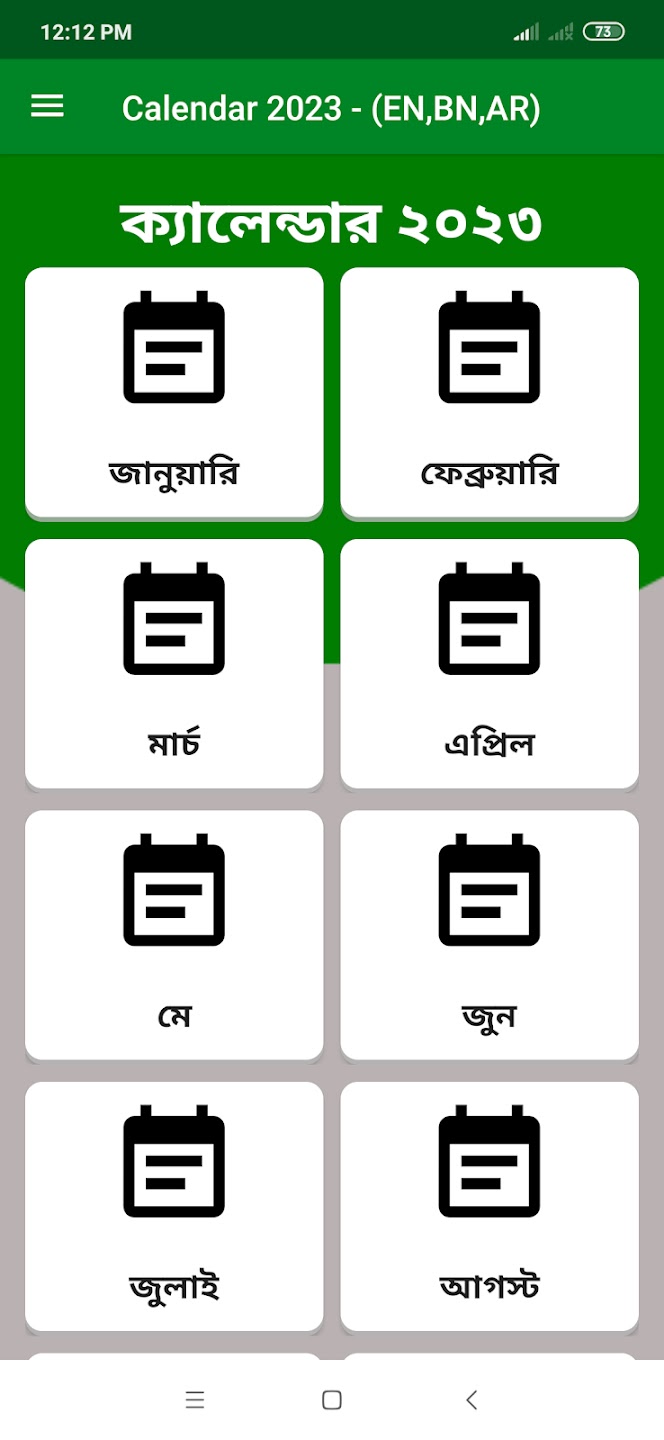
Task: Select the মার্চ (March) month card
Action: [174, 664]
